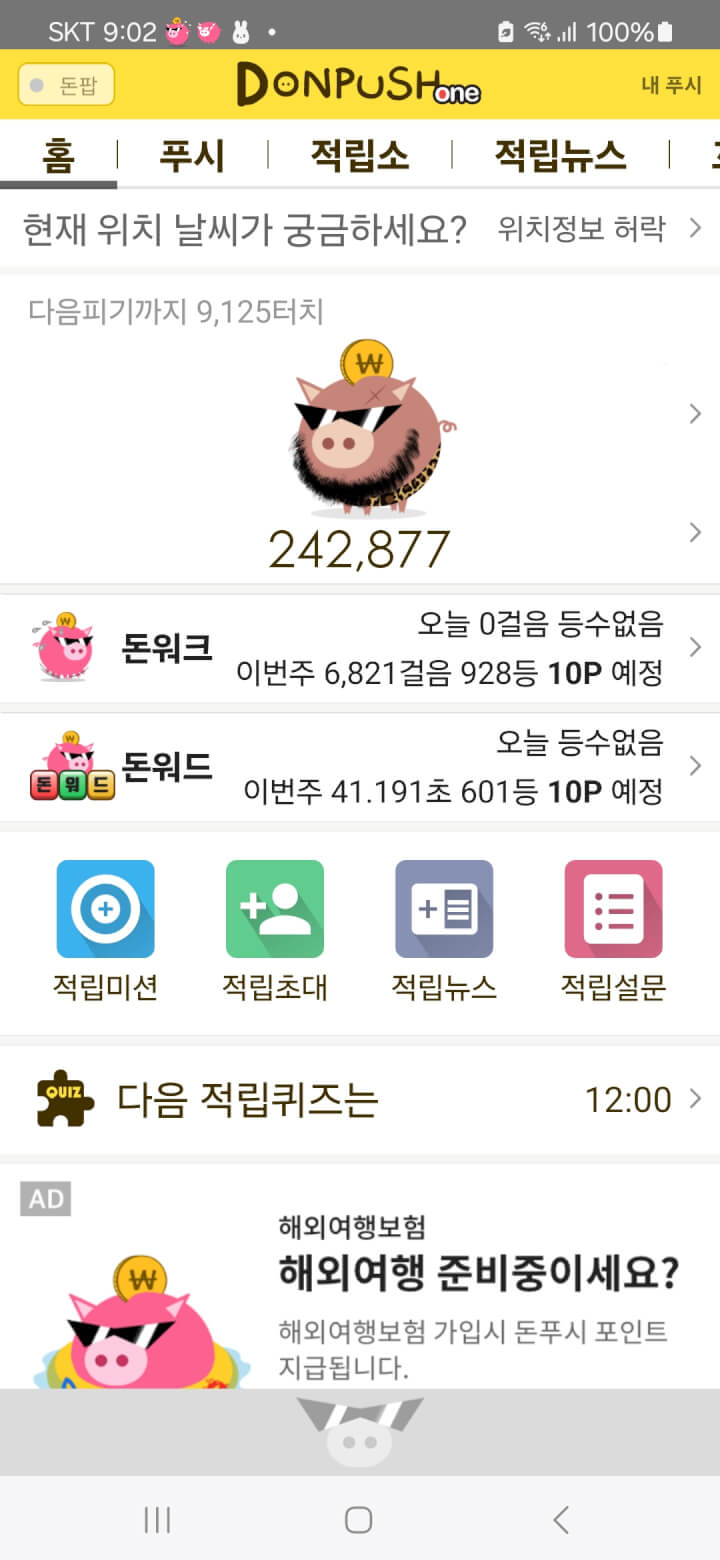Open 내 푸시 page

click(671, 85)
